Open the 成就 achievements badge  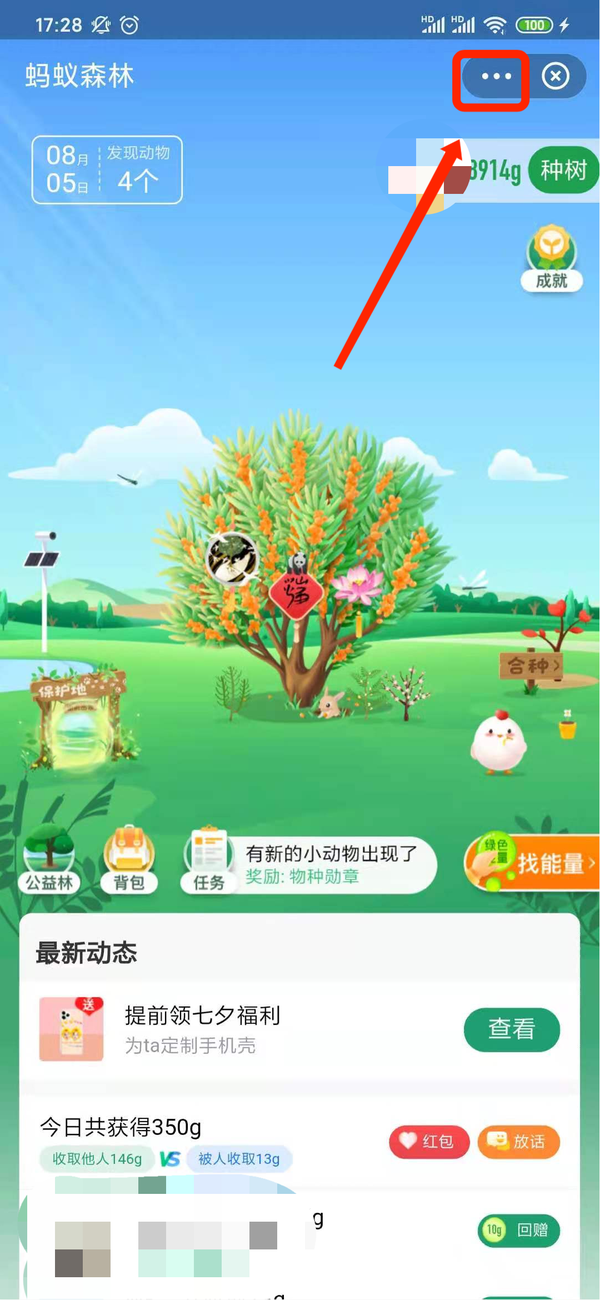point(551,257)
